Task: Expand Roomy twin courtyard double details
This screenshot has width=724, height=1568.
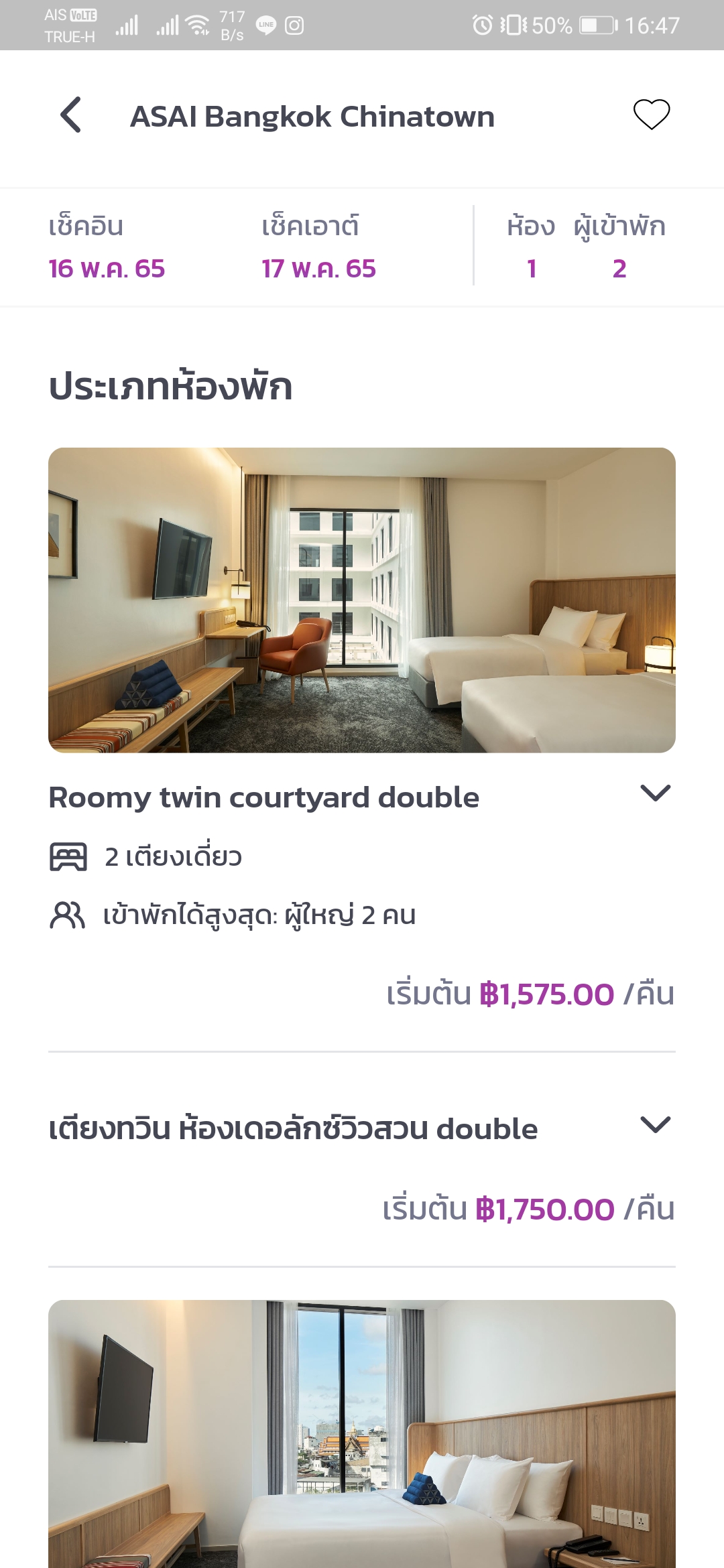Action: (655, 793)
